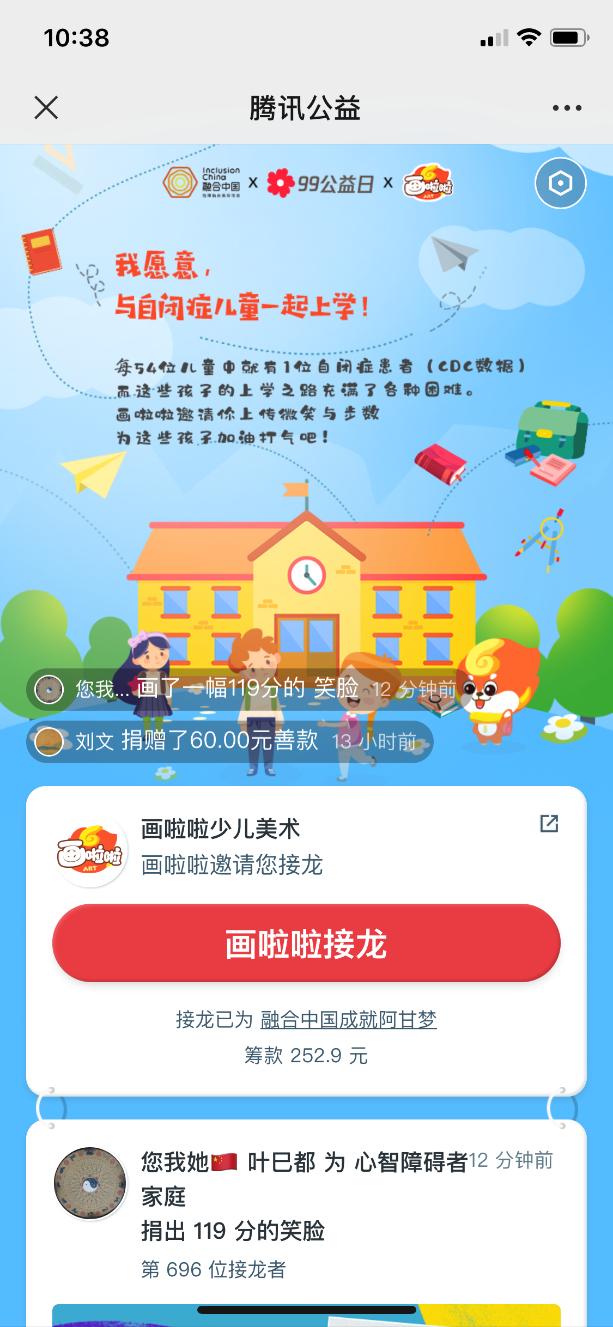Tap the 119分笑脸 notice banner

click(242, 689)
